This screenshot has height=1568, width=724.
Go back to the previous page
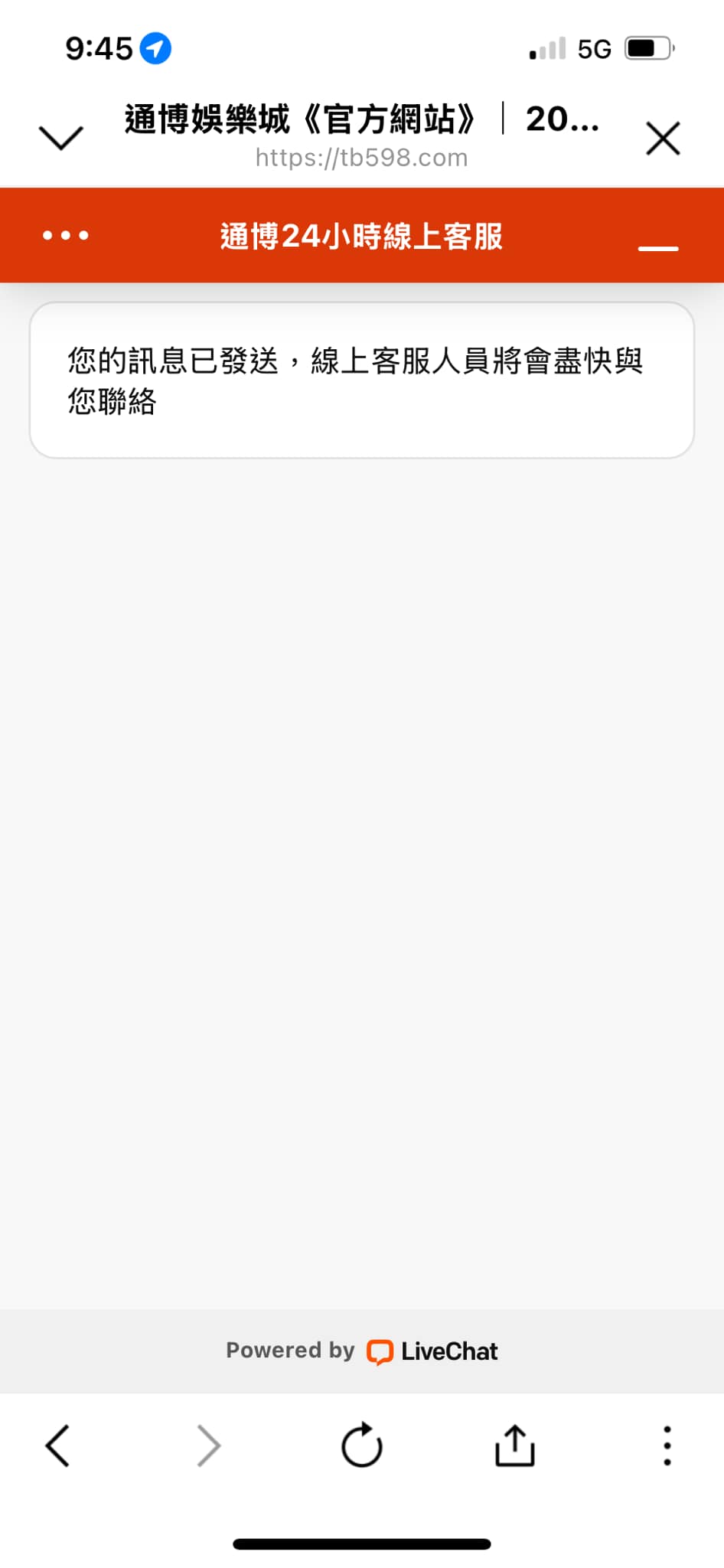(57, 1446)
